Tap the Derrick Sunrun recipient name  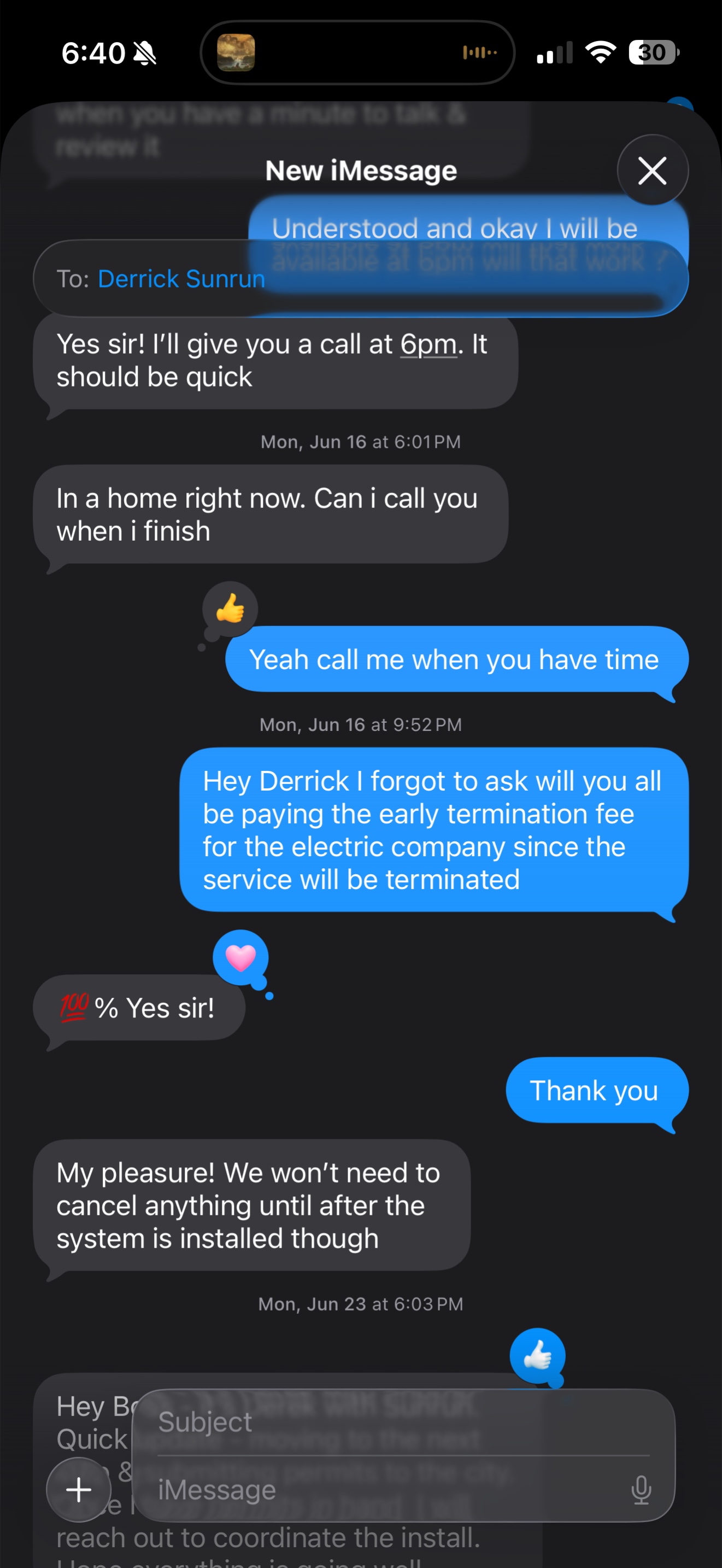point(181,279)
